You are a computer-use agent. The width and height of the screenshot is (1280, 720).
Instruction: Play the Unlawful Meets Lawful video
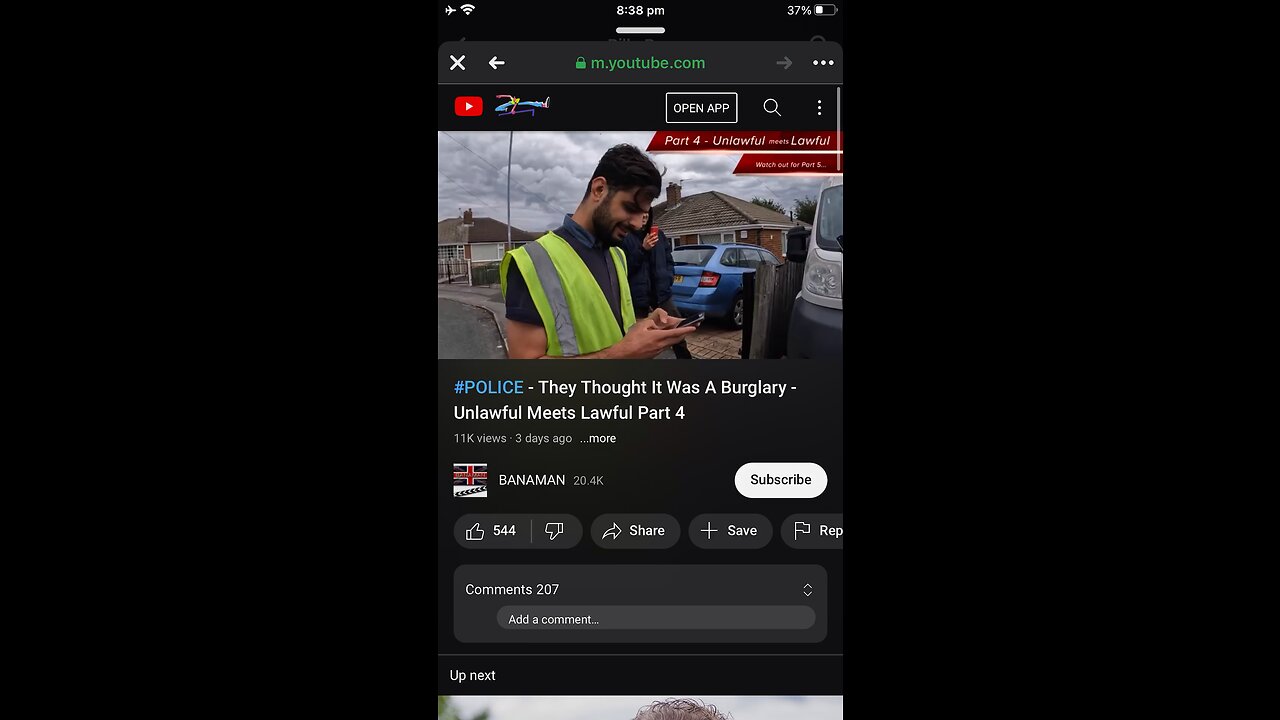640,245
